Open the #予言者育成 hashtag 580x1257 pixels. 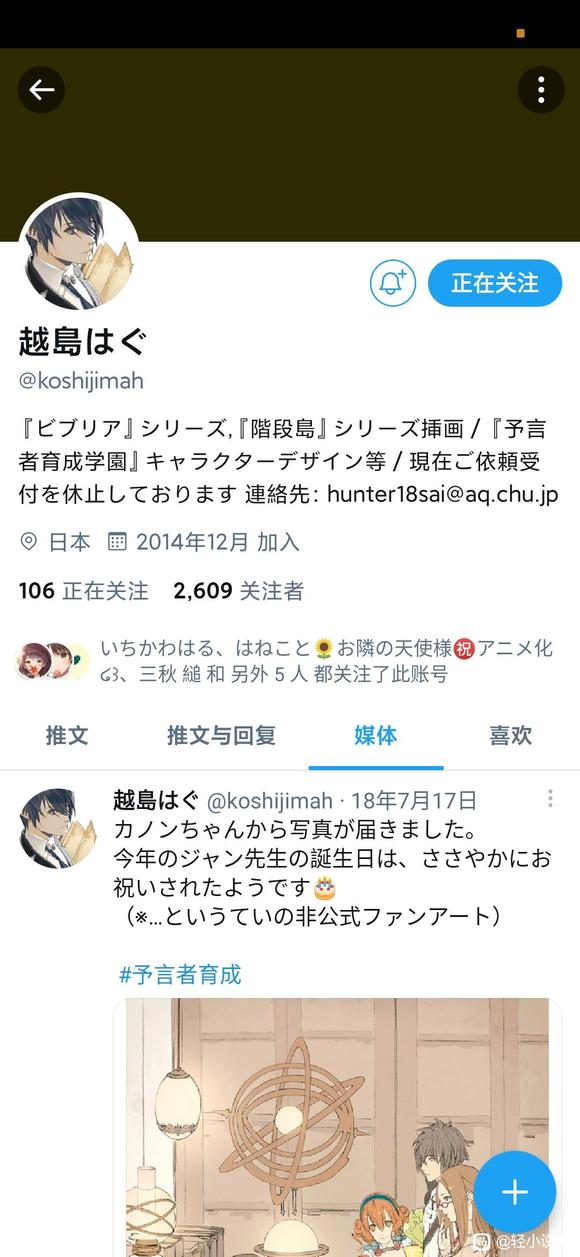[180, 974]
